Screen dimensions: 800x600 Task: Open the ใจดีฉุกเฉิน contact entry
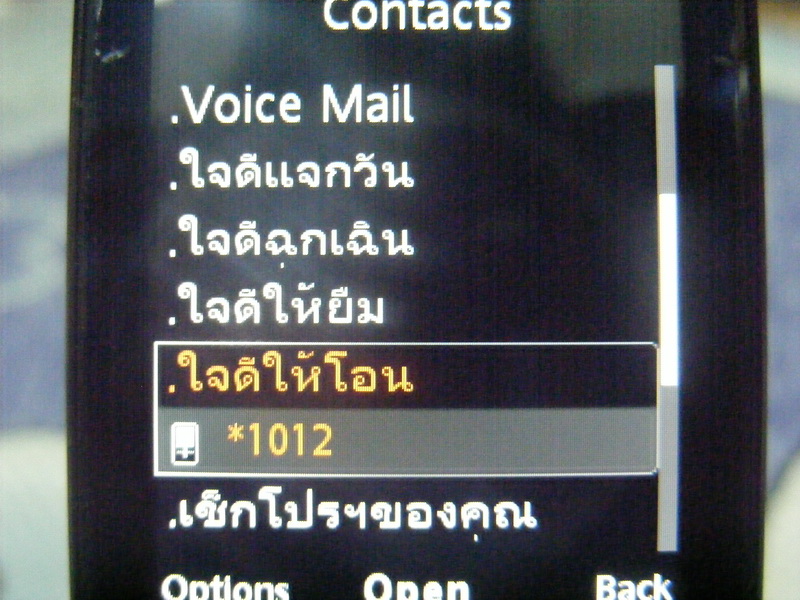click(292, 242)
